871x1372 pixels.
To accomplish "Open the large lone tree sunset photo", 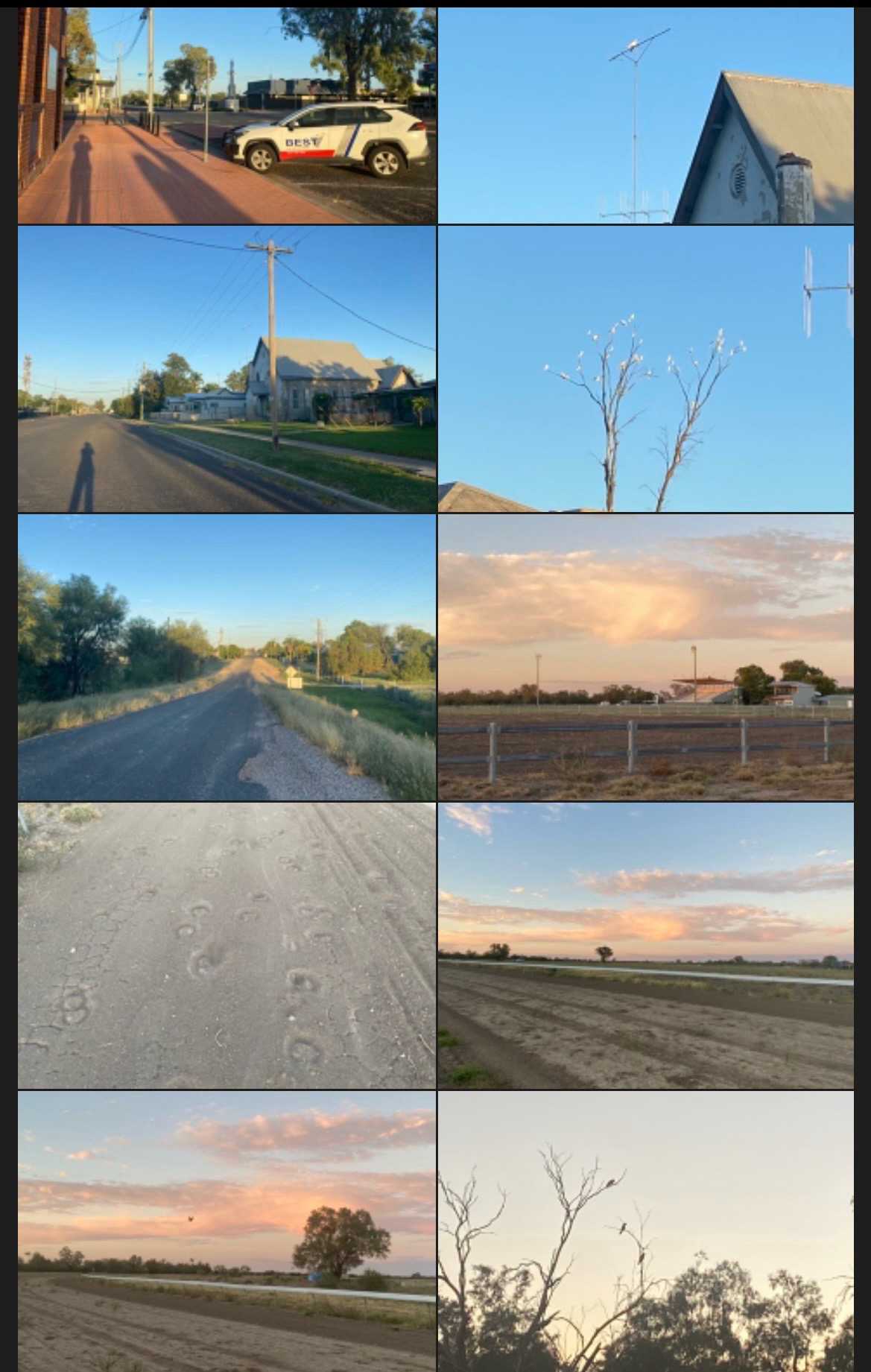I will click(x=227, y=1230).
